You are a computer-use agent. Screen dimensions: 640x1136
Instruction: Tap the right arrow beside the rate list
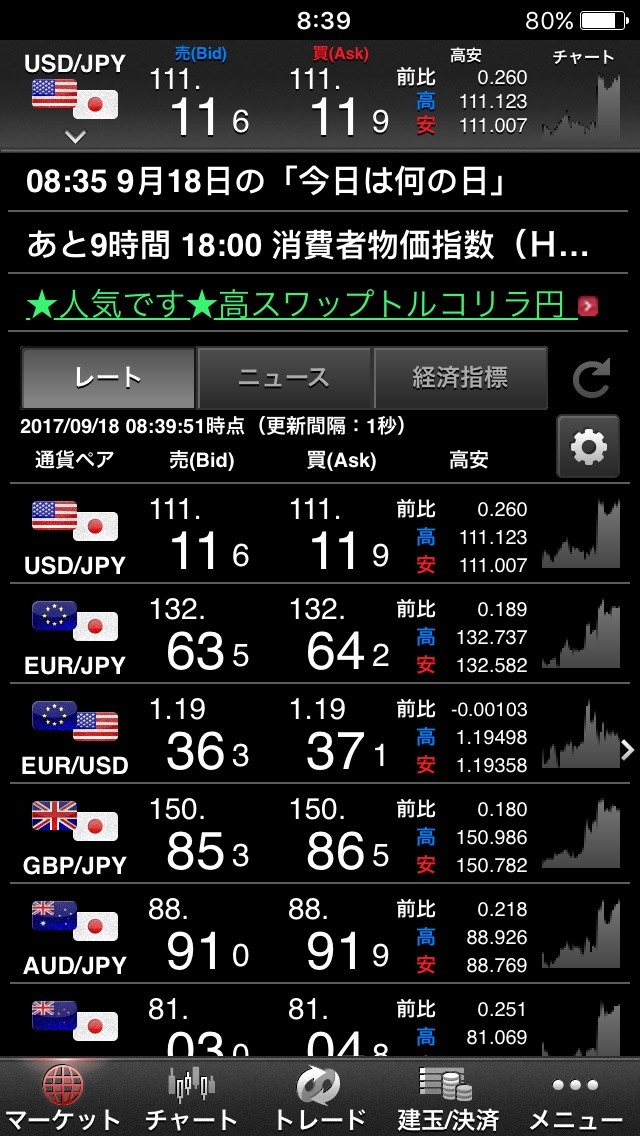[629, 748]
